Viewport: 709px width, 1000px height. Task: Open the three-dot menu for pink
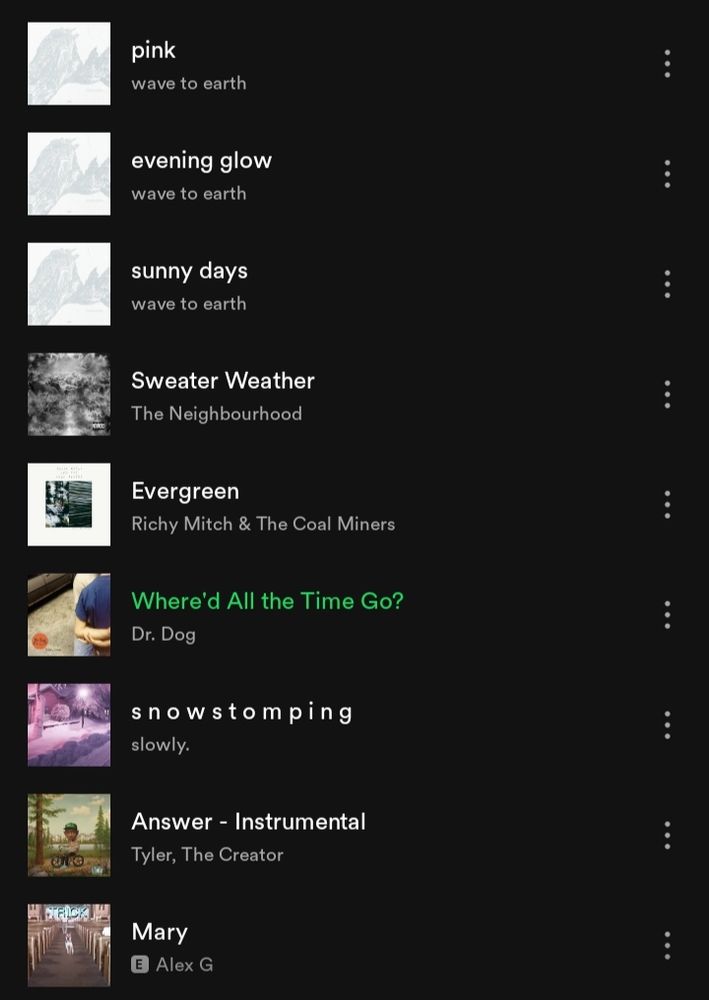point(667,64)
